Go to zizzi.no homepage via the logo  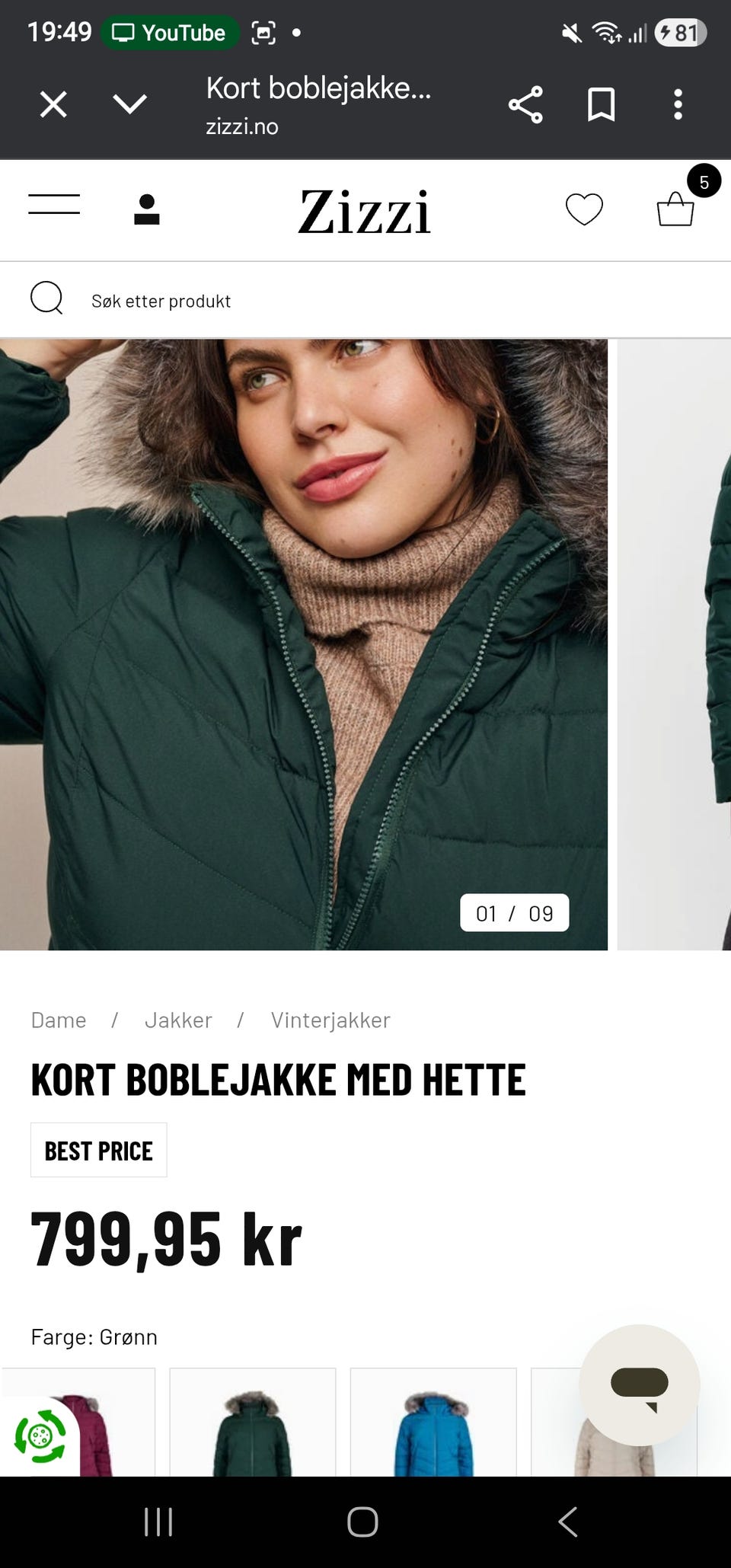pyautogui.click(x=365, y=211)
